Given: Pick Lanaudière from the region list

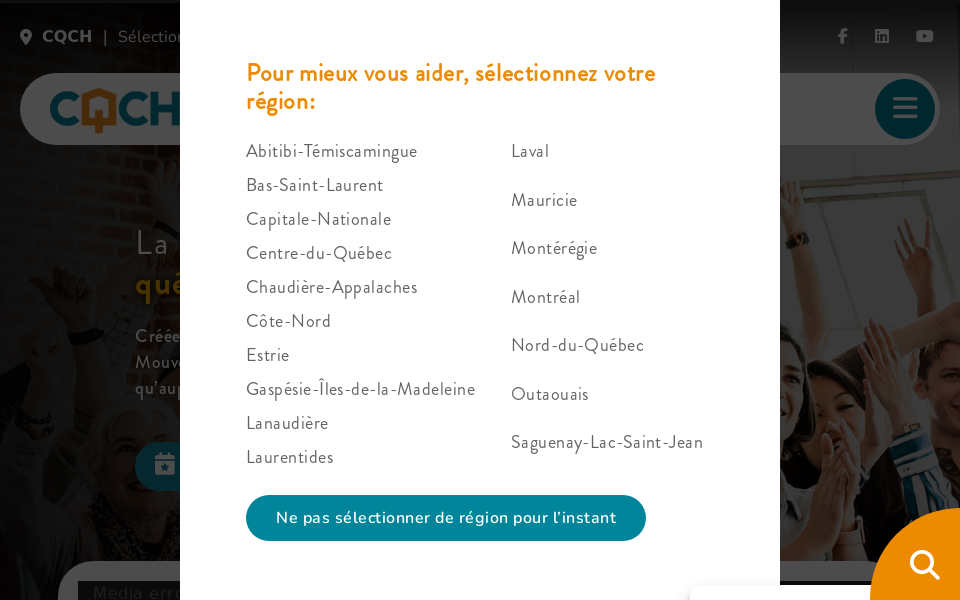Looking at the screenshot, I should pyautogui.click(x=287, y=424).
